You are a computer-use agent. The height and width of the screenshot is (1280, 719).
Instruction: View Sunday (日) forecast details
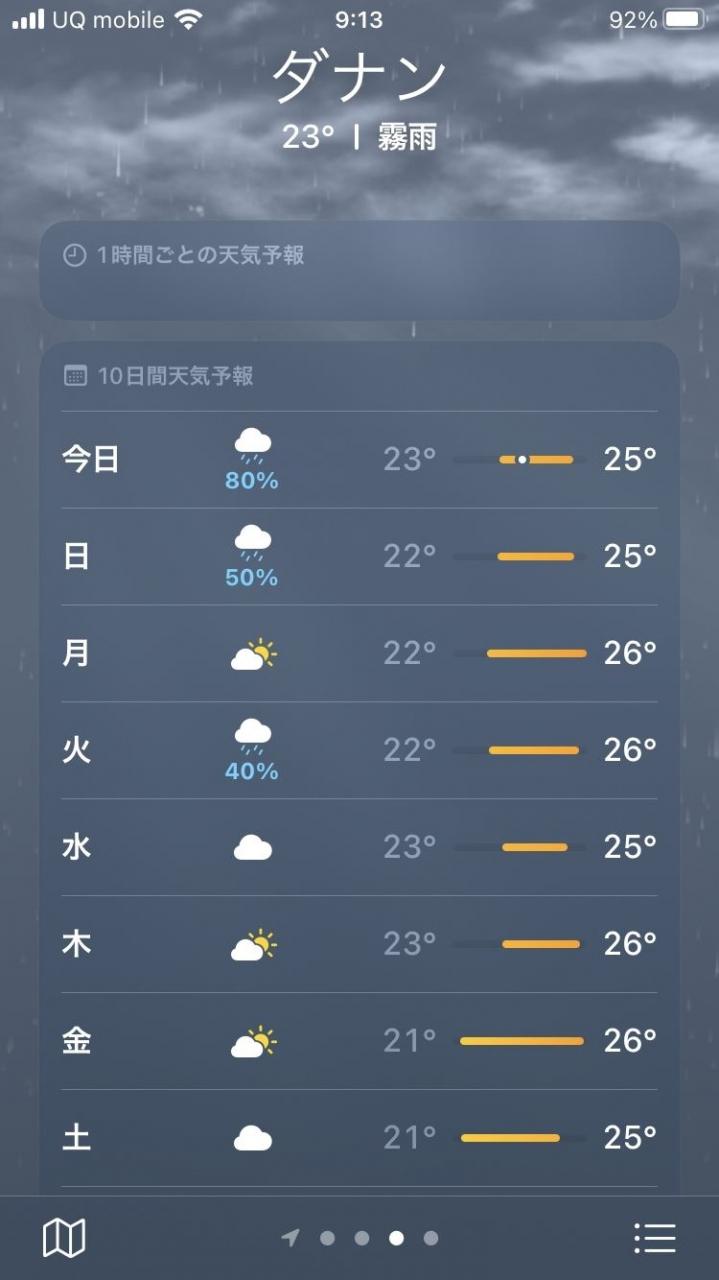tap(359, 557)
